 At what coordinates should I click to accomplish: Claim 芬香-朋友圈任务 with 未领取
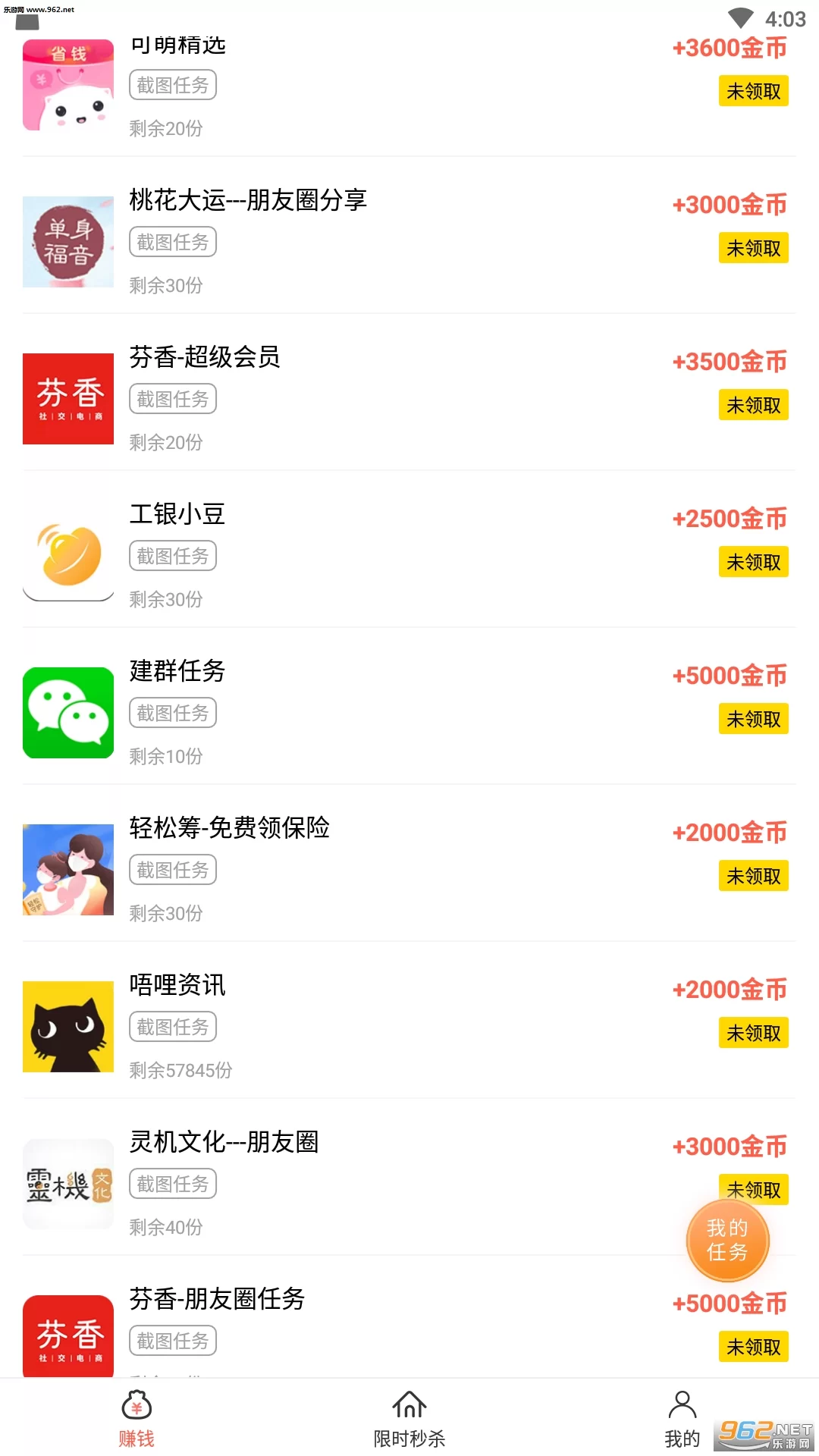pos(753,1347)
